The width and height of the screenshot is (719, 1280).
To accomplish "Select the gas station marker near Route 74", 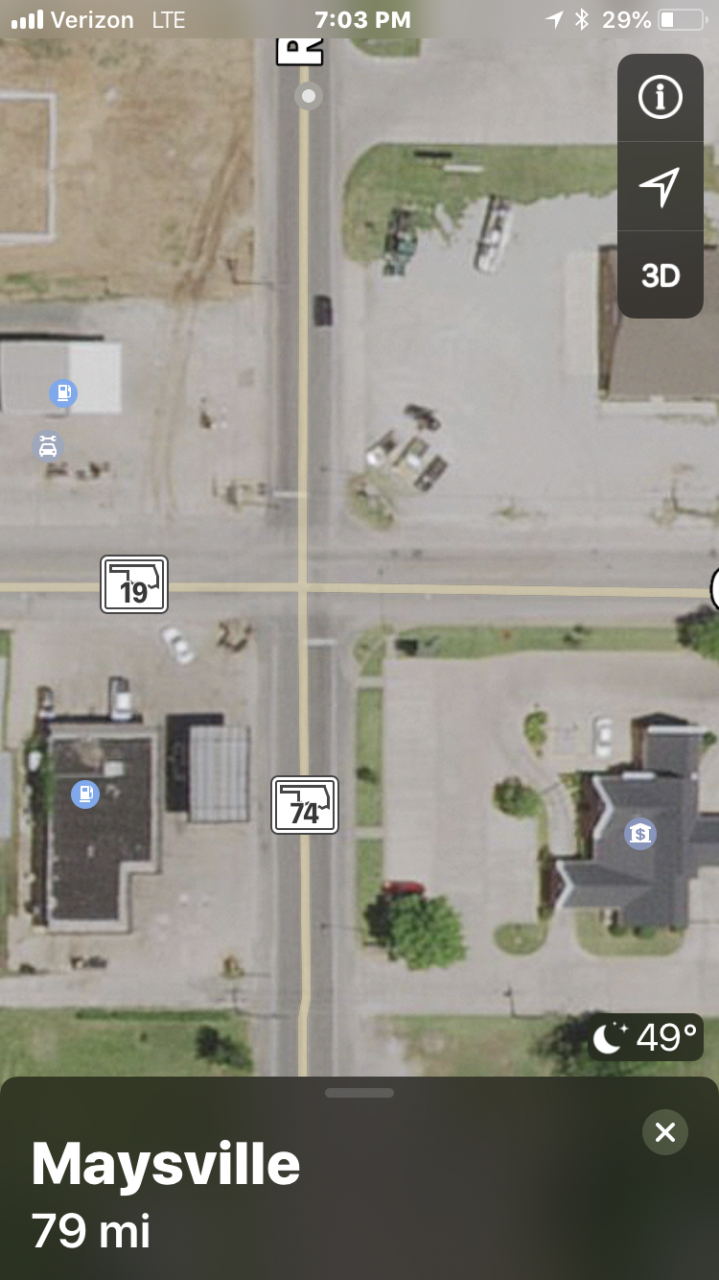I will coord(86,795).
